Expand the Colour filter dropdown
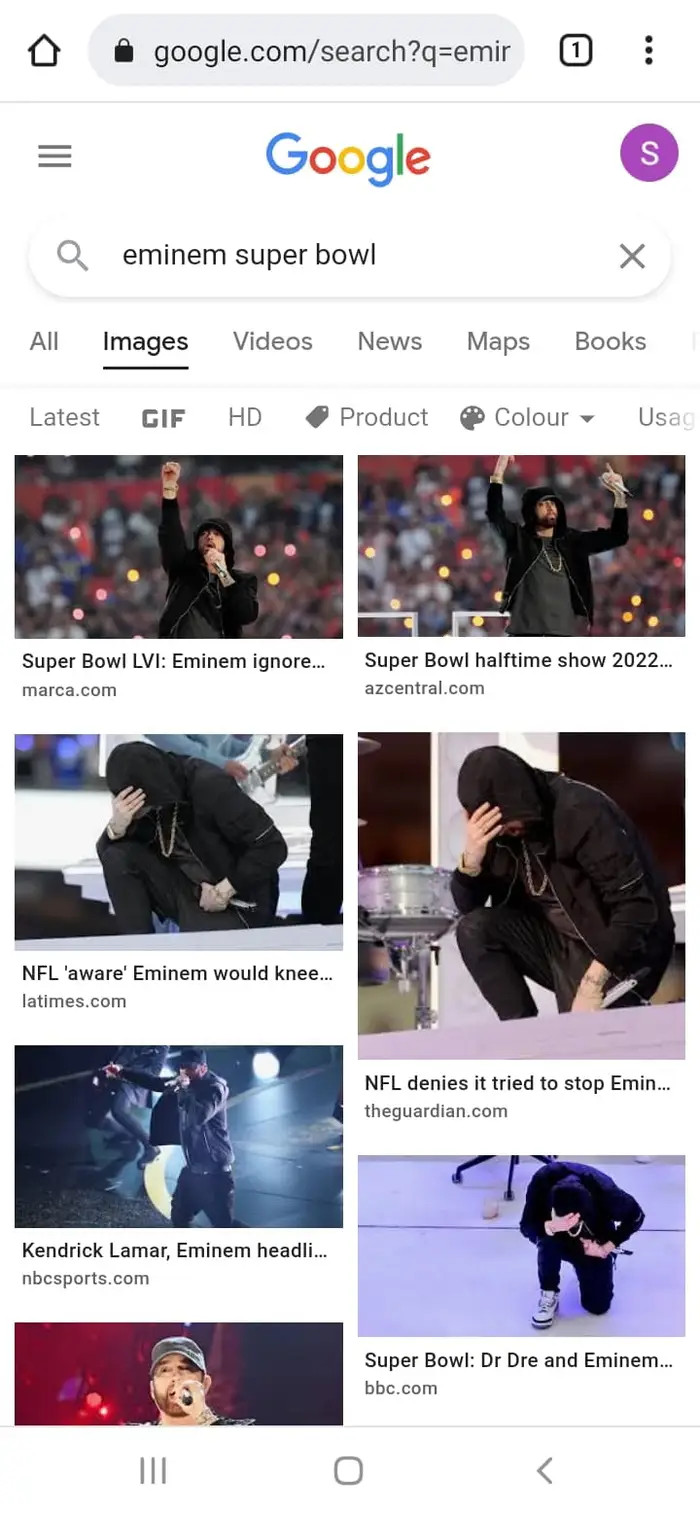700x1513 pixels. click(x=527, y=417)
